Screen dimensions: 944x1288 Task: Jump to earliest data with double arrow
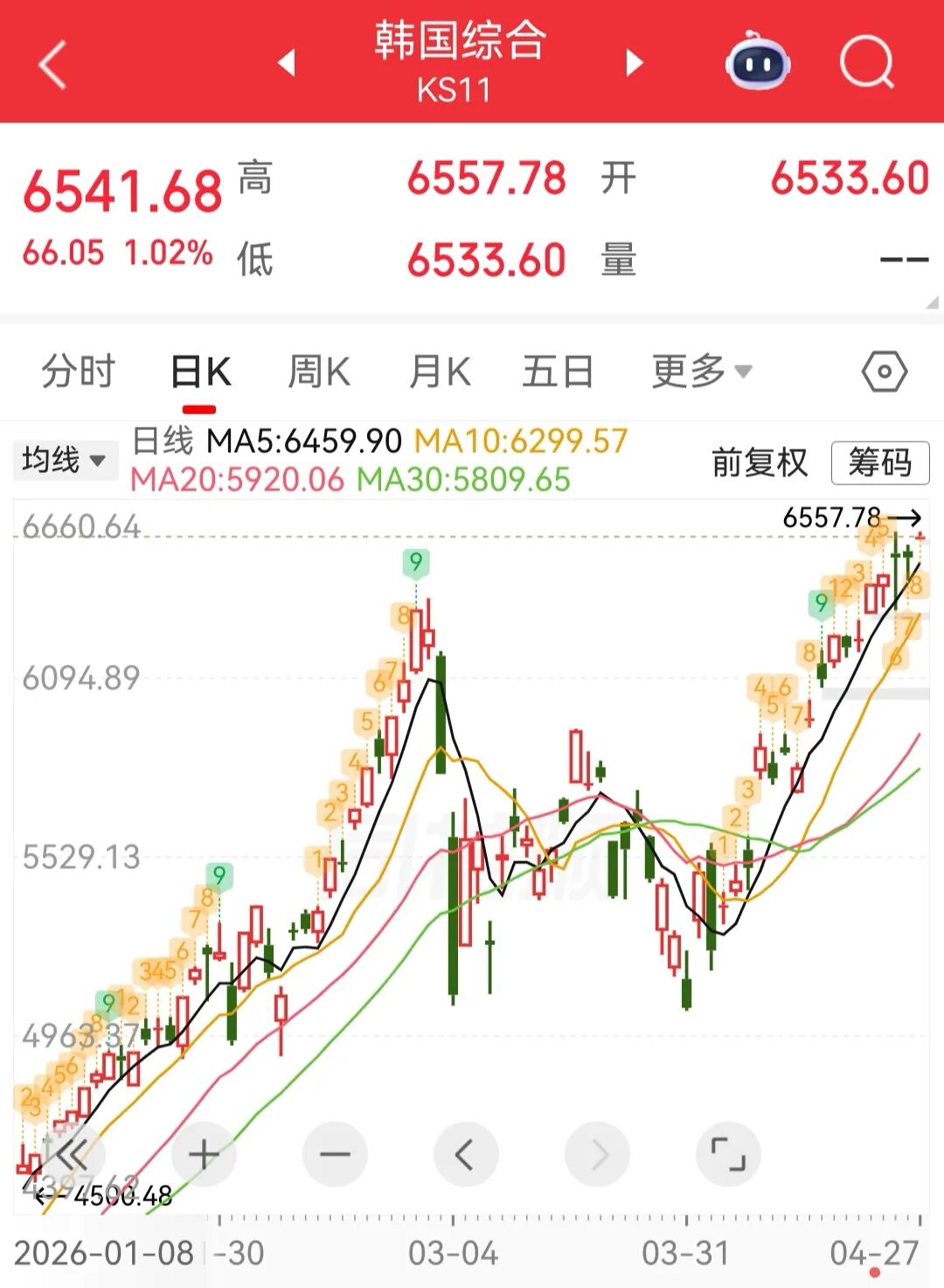pyautogui.click(x=73, y=1155)
